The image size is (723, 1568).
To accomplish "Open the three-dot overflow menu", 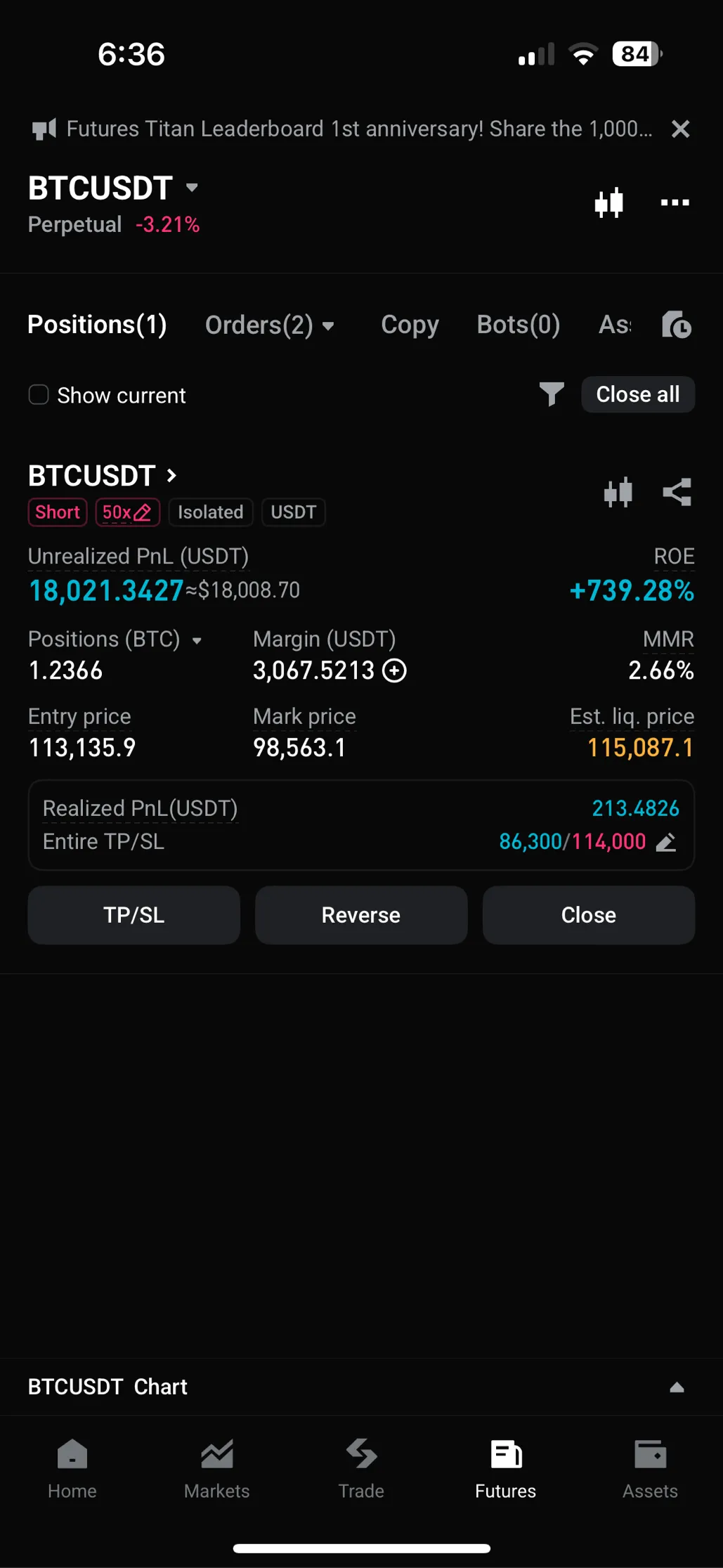I will tap(675, 203).
